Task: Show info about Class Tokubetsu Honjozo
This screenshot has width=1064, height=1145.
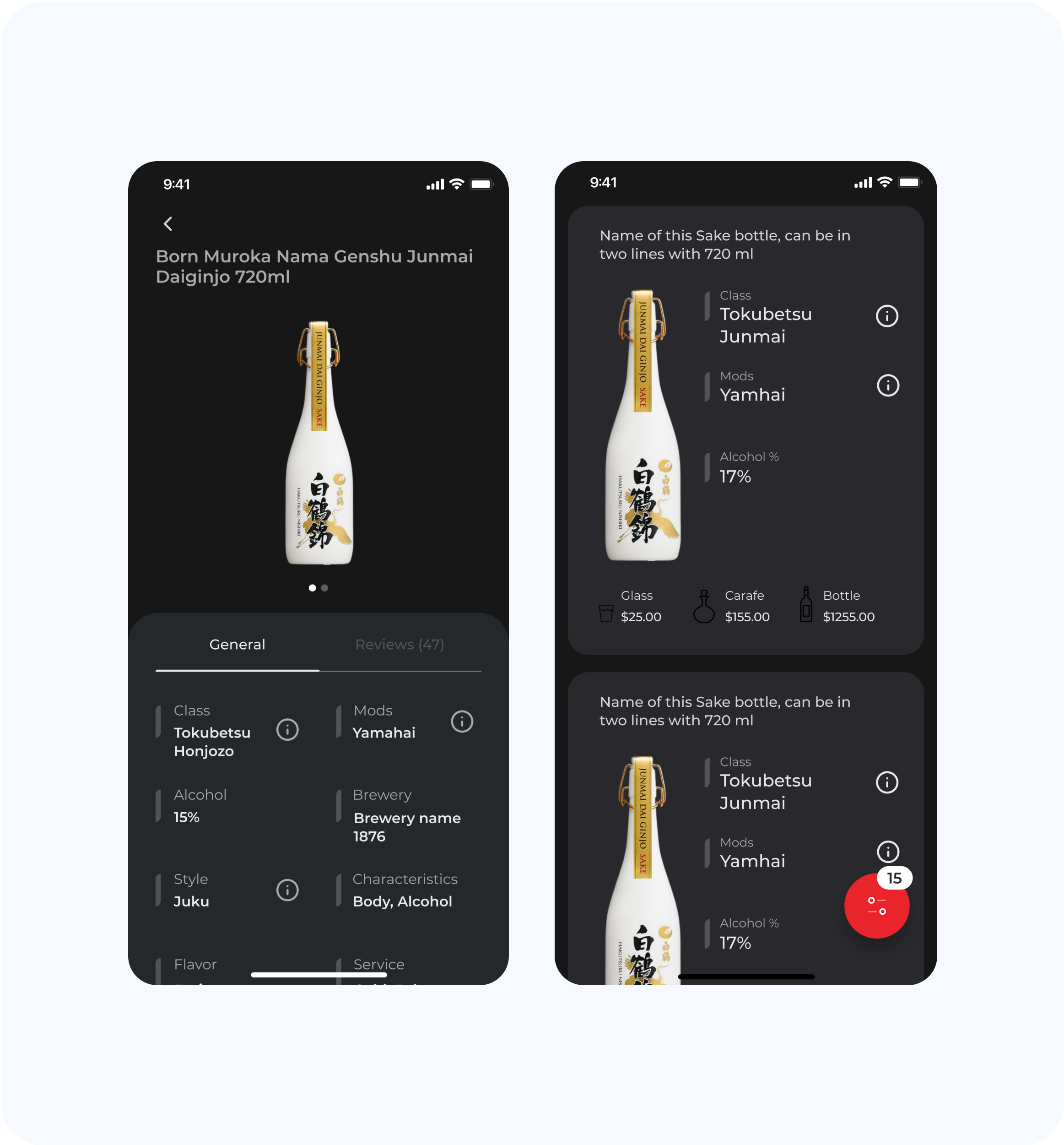Action: [x=287, y=729]
